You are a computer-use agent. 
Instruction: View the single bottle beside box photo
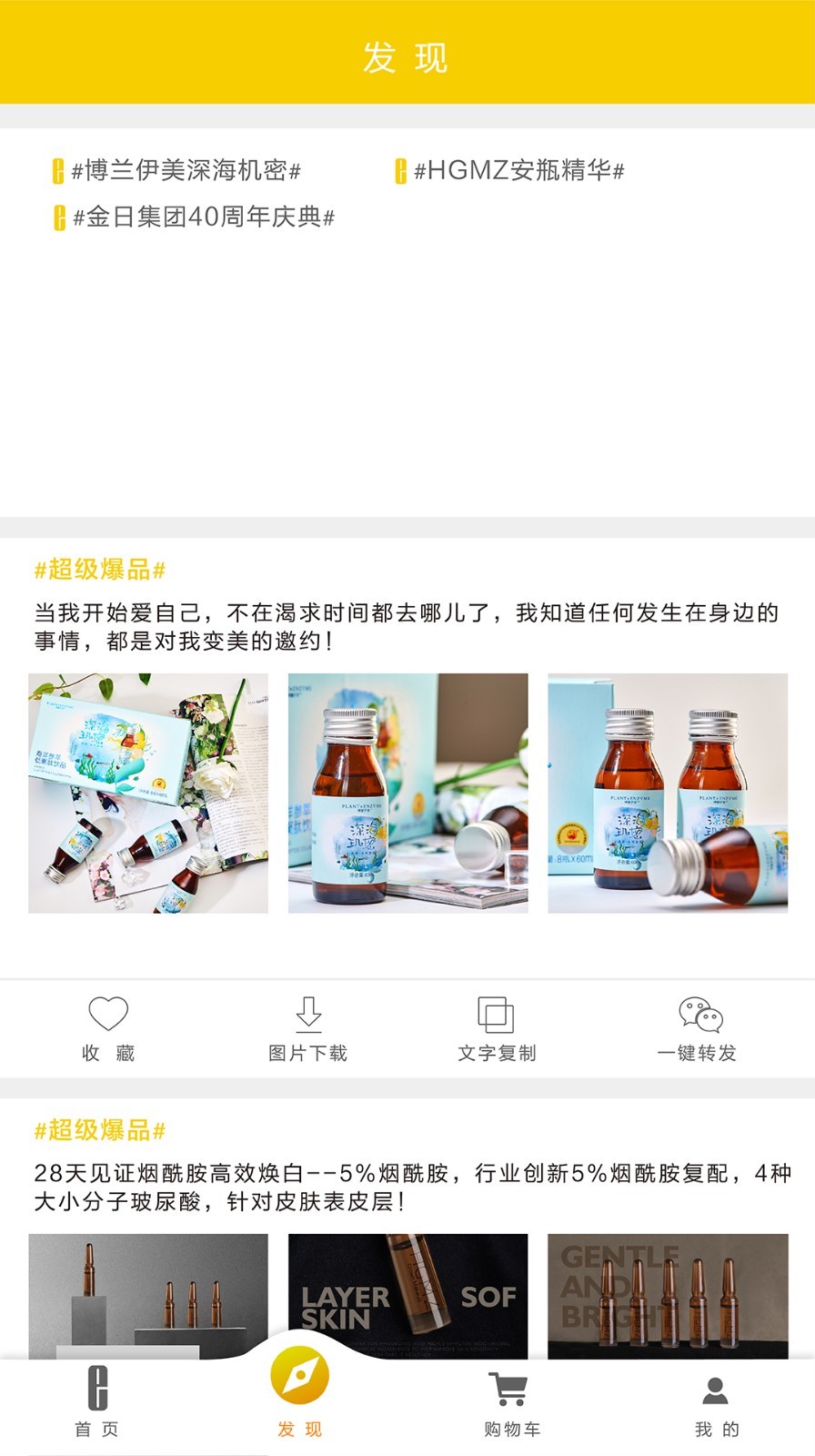407,793
